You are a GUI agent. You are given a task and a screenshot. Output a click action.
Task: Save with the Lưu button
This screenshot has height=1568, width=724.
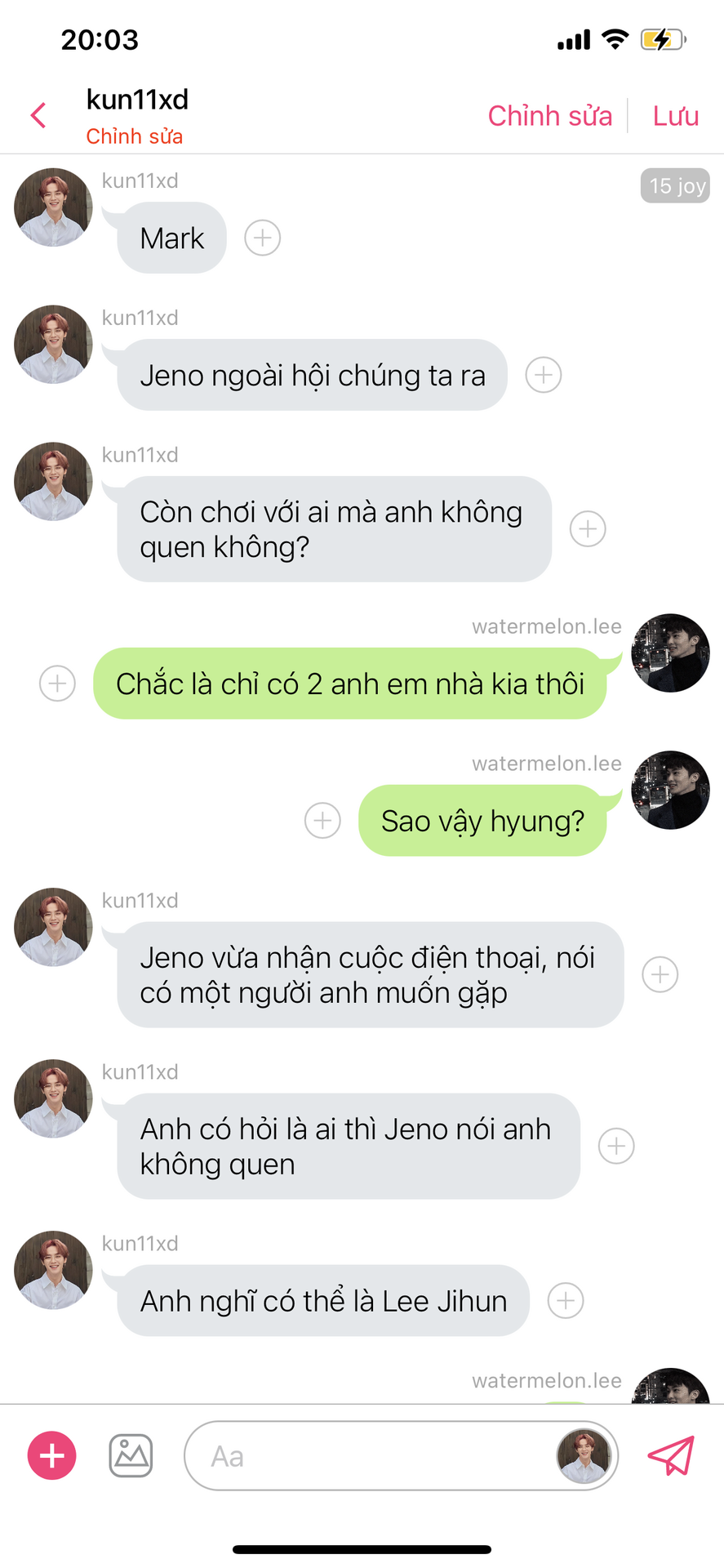[675, 116]
